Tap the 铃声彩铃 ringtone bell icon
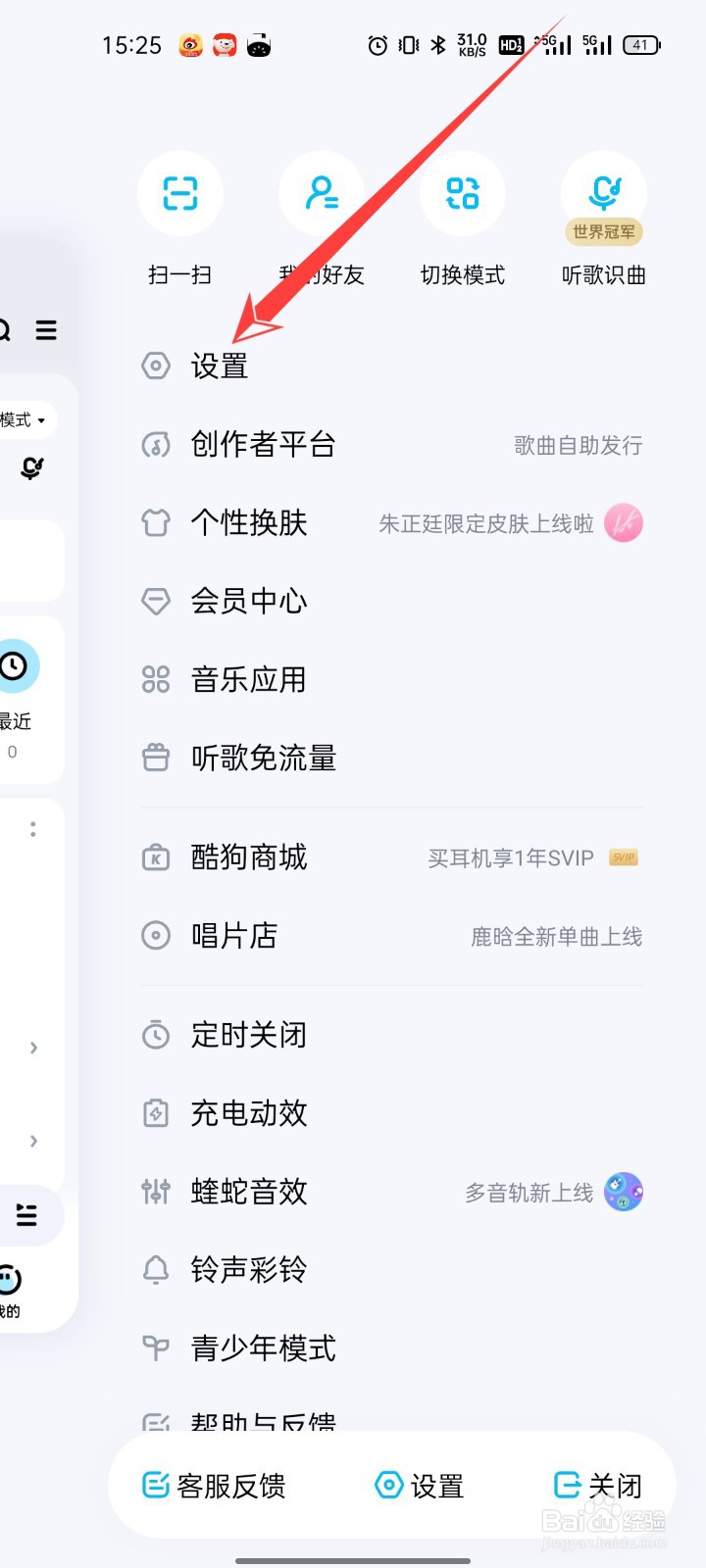The image size is (706, 1568). point(155,1270)
